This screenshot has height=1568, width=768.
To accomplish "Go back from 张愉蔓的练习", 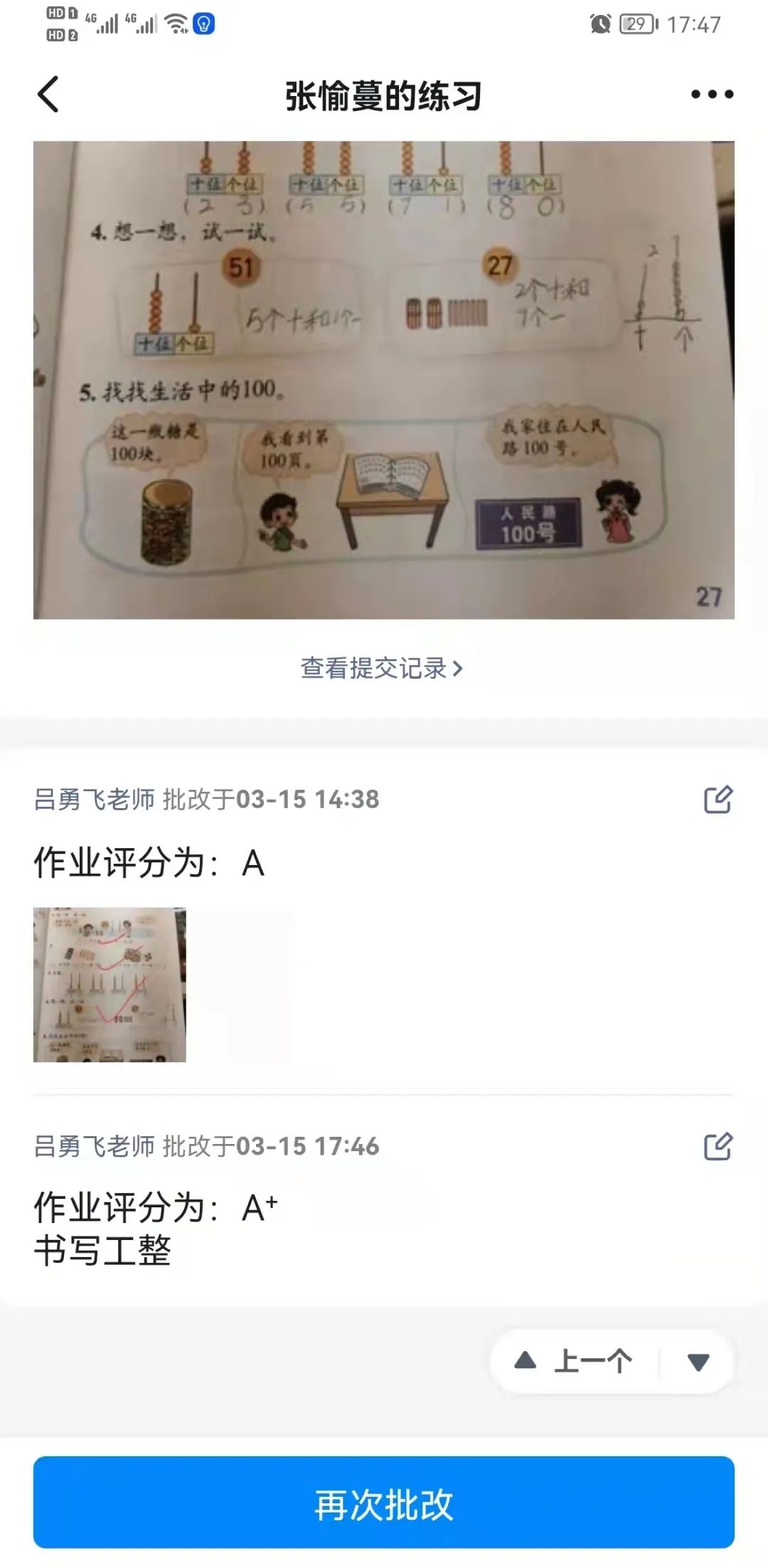I will coord(48,95).
